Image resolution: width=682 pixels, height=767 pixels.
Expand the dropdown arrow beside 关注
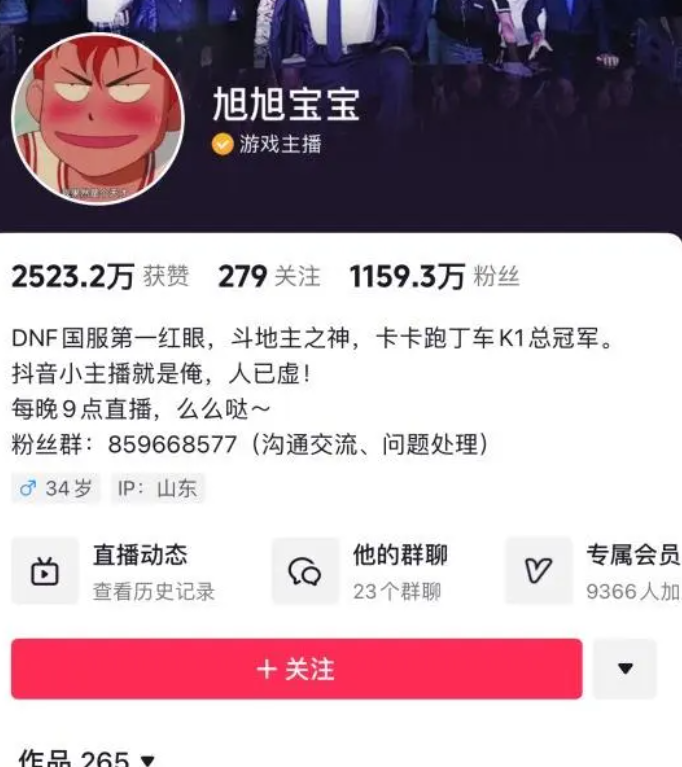click(625, 669)
